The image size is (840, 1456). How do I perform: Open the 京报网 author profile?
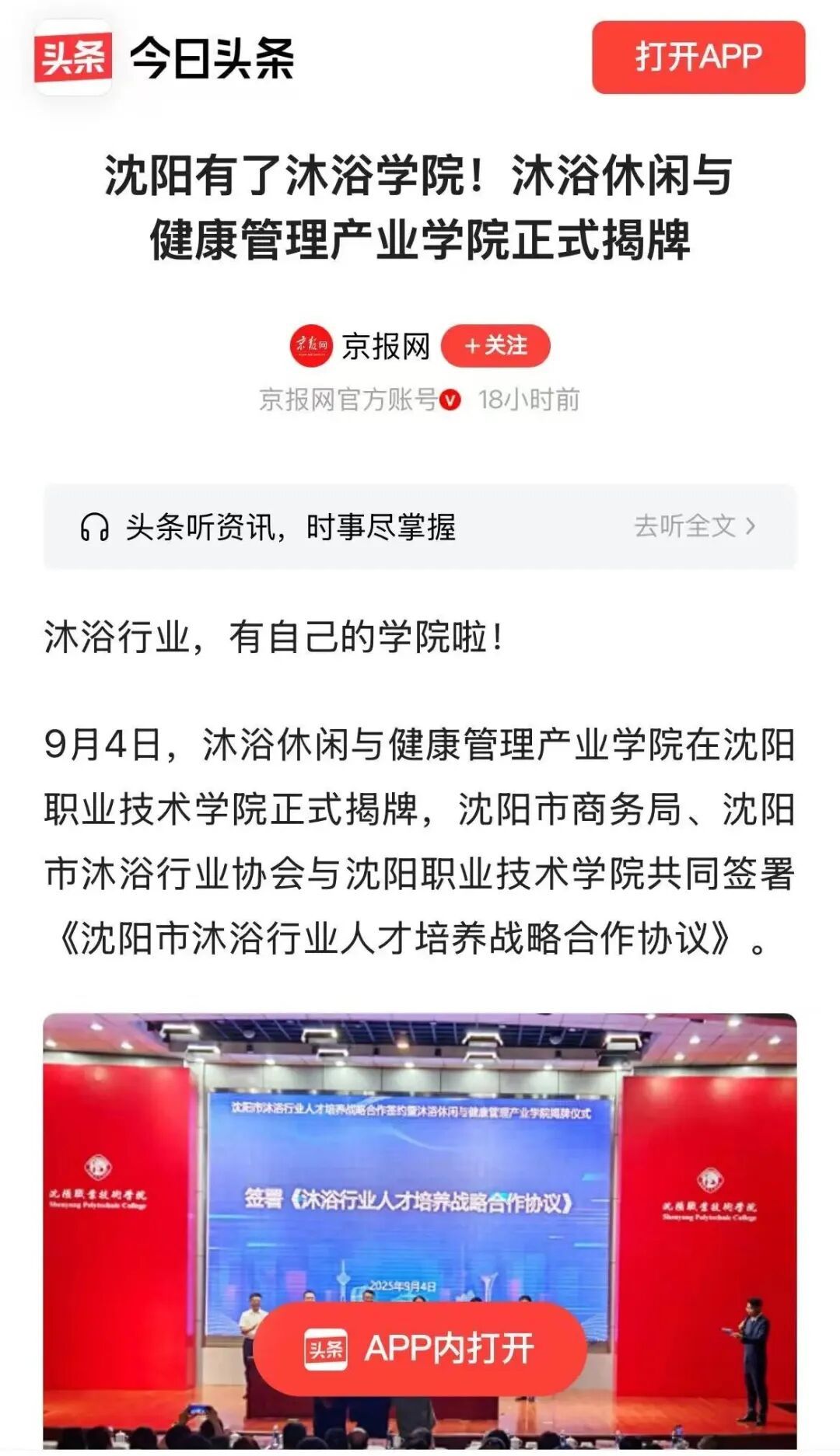(x=385, y=346)
